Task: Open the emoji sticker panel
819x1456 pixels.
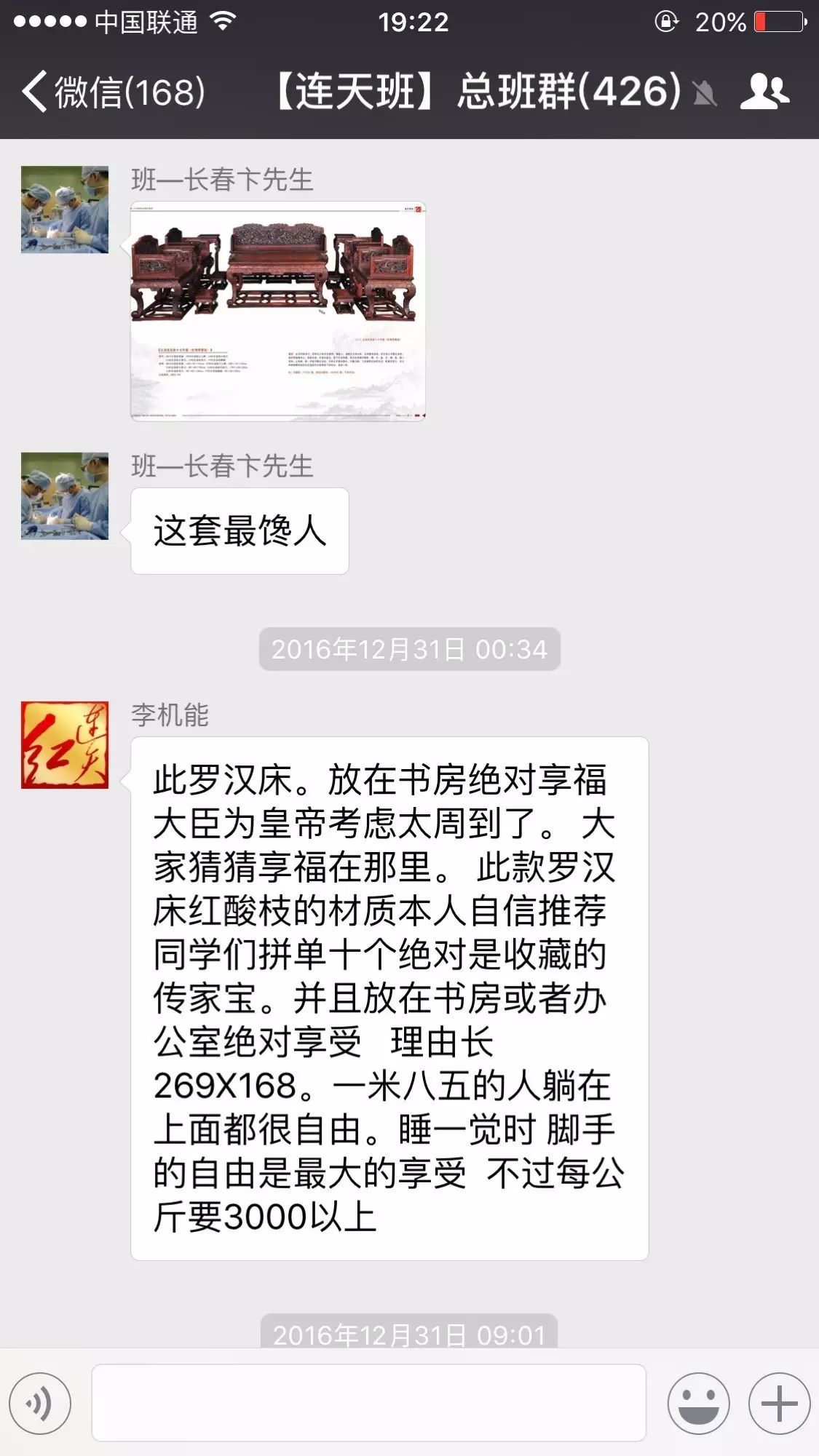Action: point(698,1403)
